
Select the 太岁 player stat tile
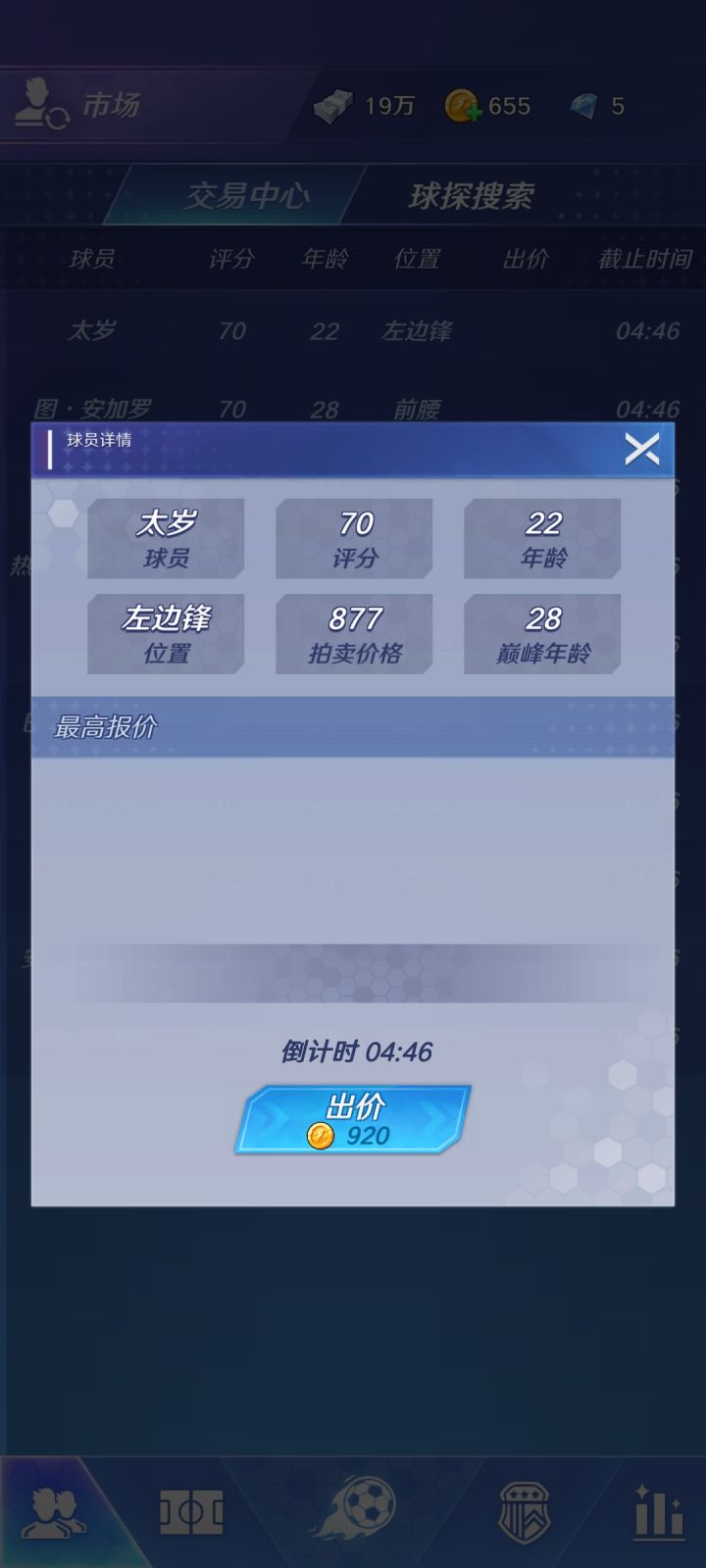pos(165,537)
